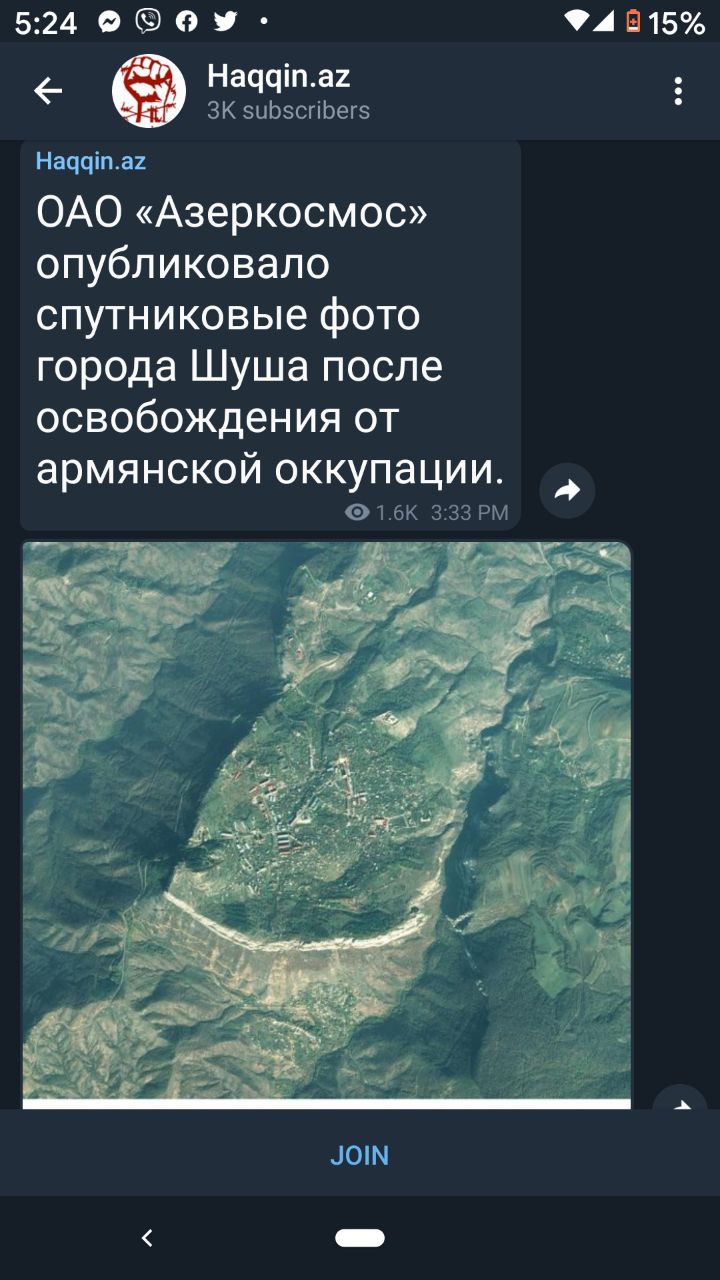Tap the home pill in the navigation bar
Image resolution: width=720 pixels, height=1280 pixels.
360,1238
